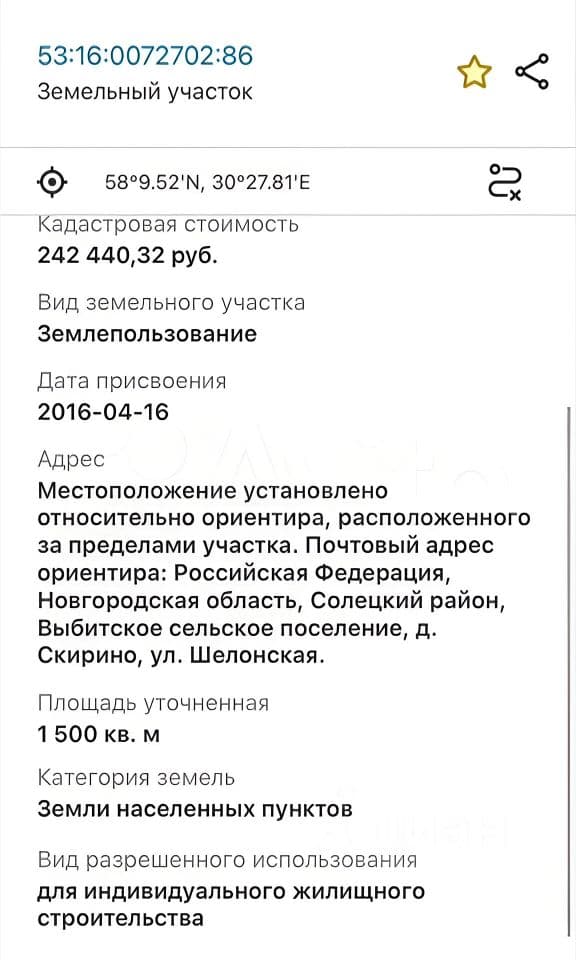This screenshot has width=576, height=960.
Task: Open cadastral number 53:16:0072702:86 link
Action: coord(145,56)
